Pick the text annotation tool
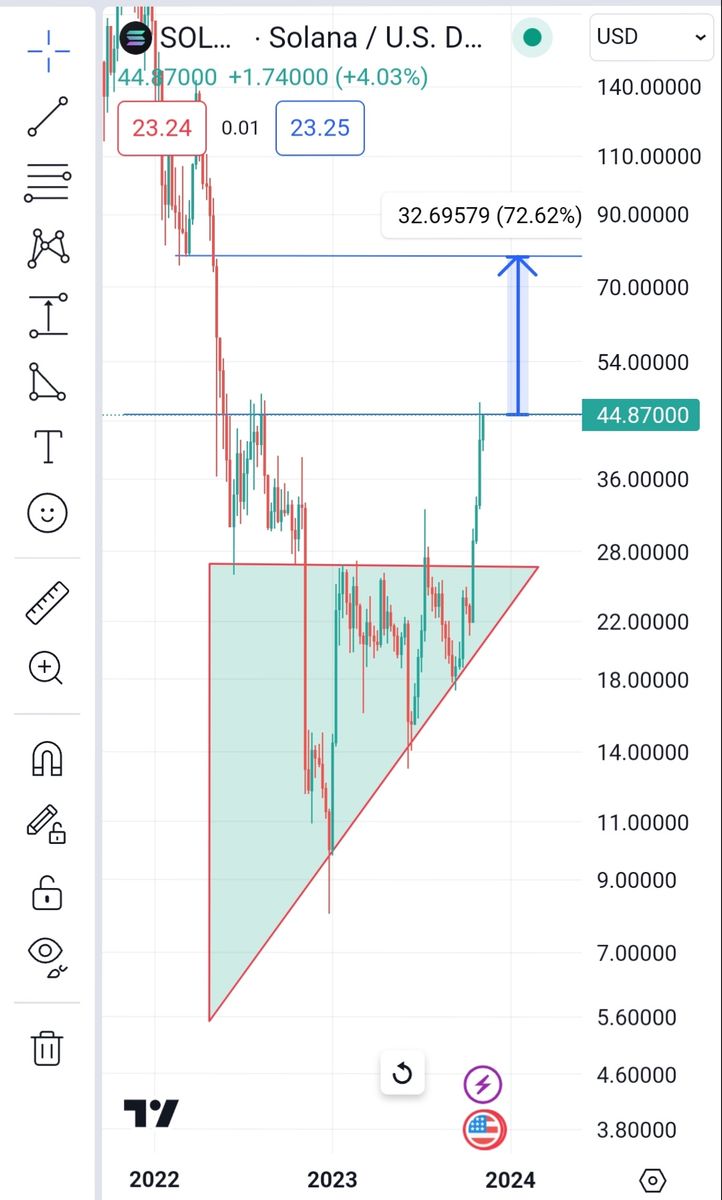 coord(47,446)
